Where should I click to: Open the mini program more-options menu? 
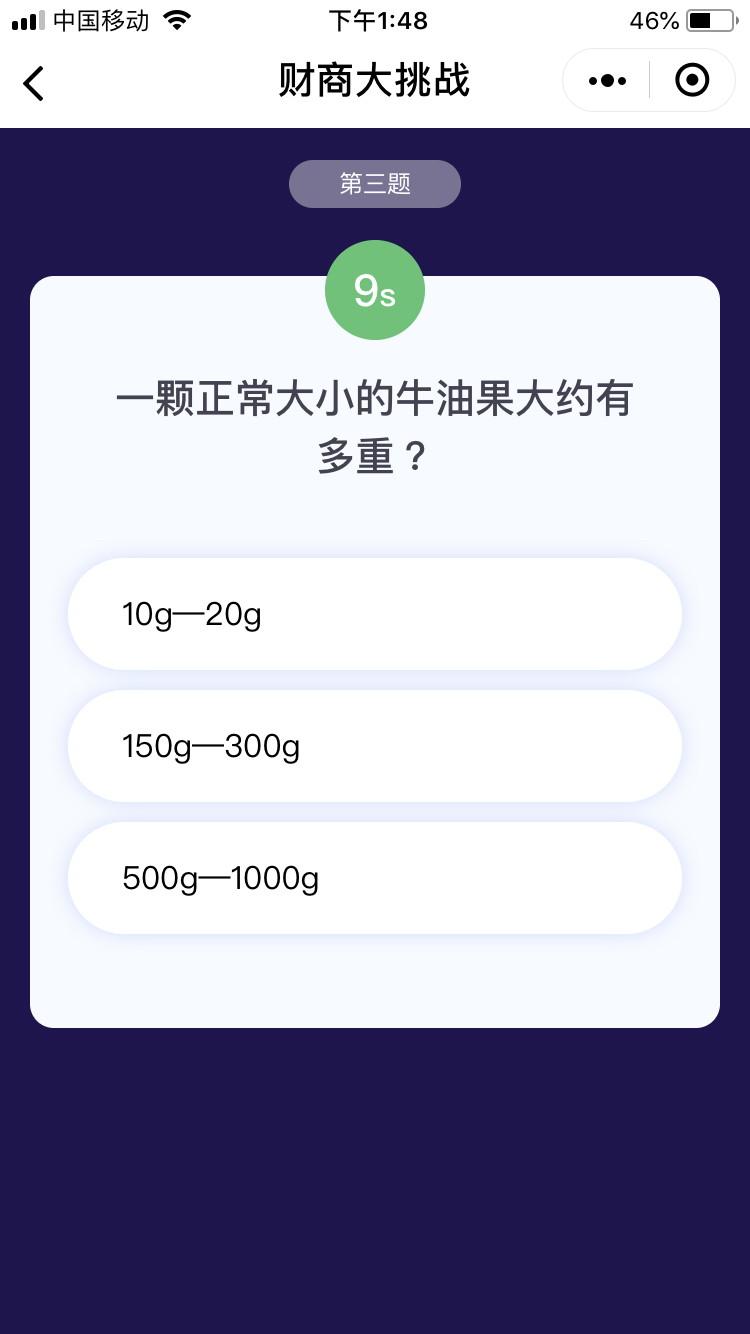607,80
